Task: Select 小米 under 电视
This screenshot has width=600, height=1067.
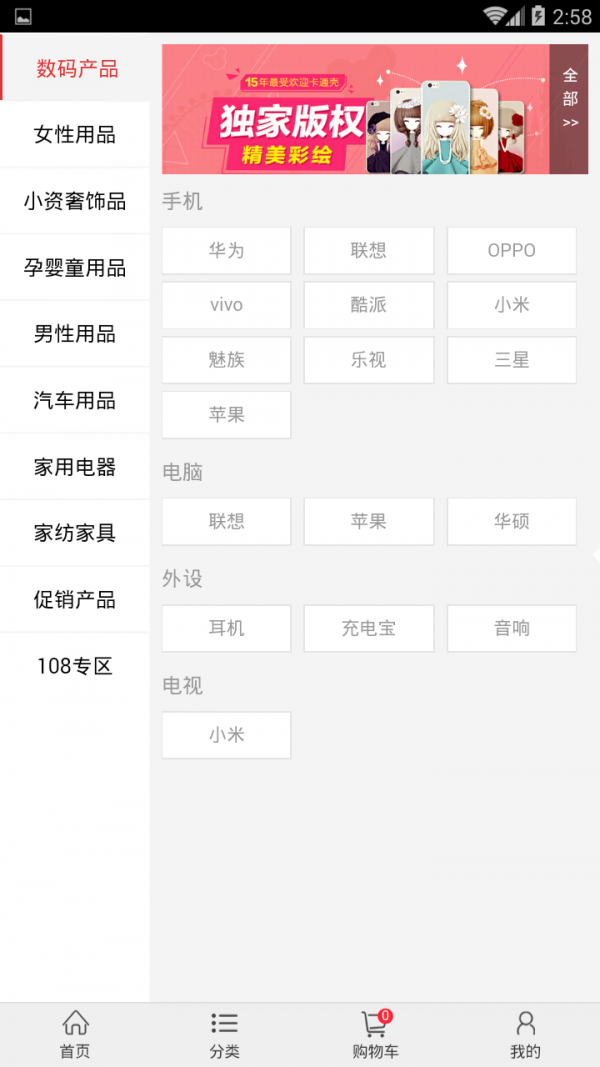Action: click(226, 735)
